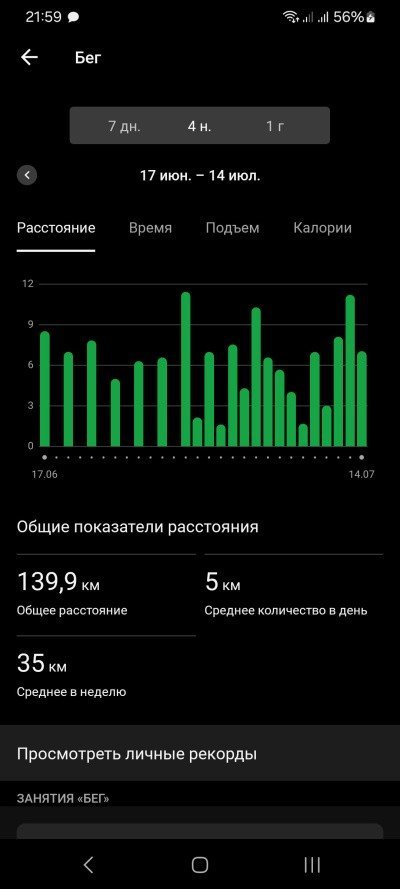This screenshot has height=889, width=400.
Task: Select the 4 н. period
Action: 199,126
